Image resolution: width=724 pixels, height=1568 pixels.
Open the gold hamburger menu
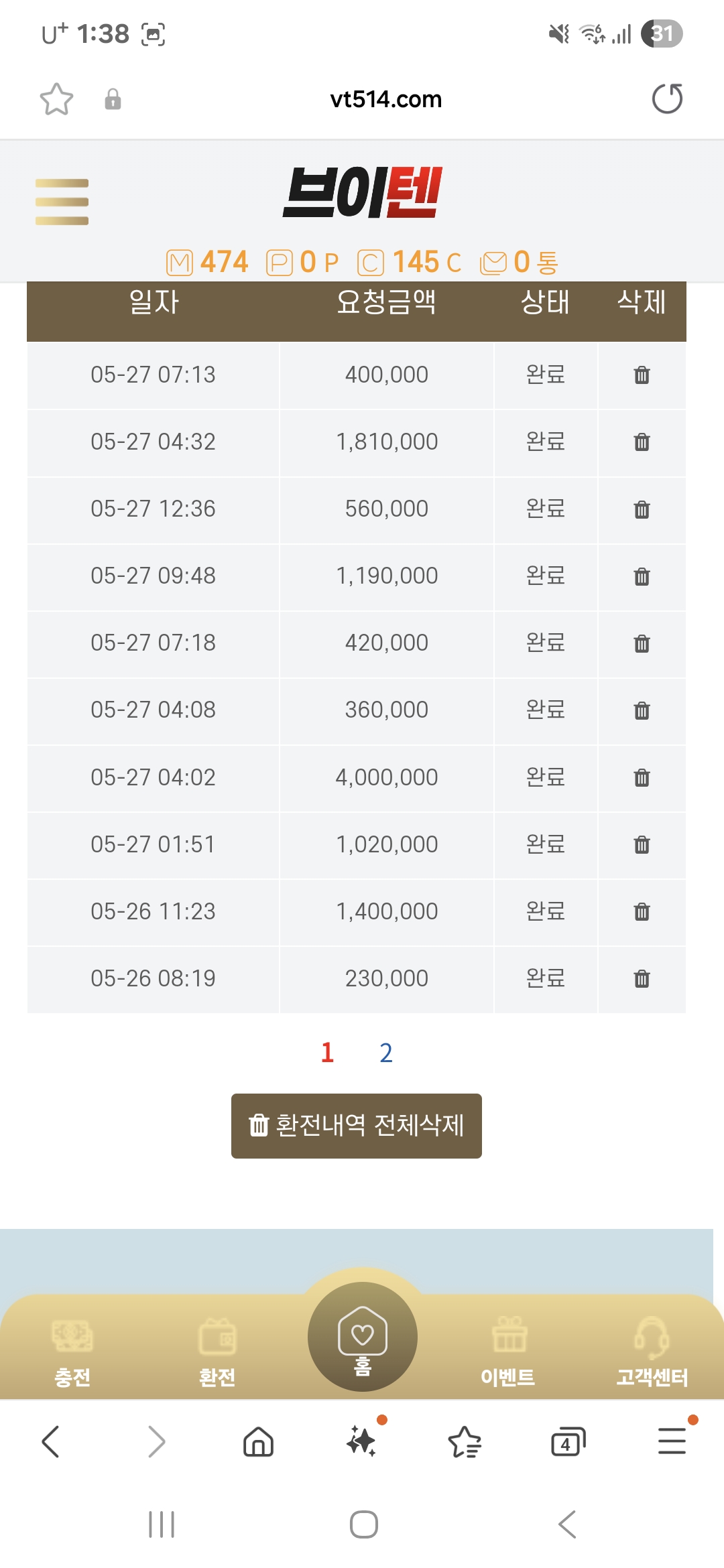(62, 202)
